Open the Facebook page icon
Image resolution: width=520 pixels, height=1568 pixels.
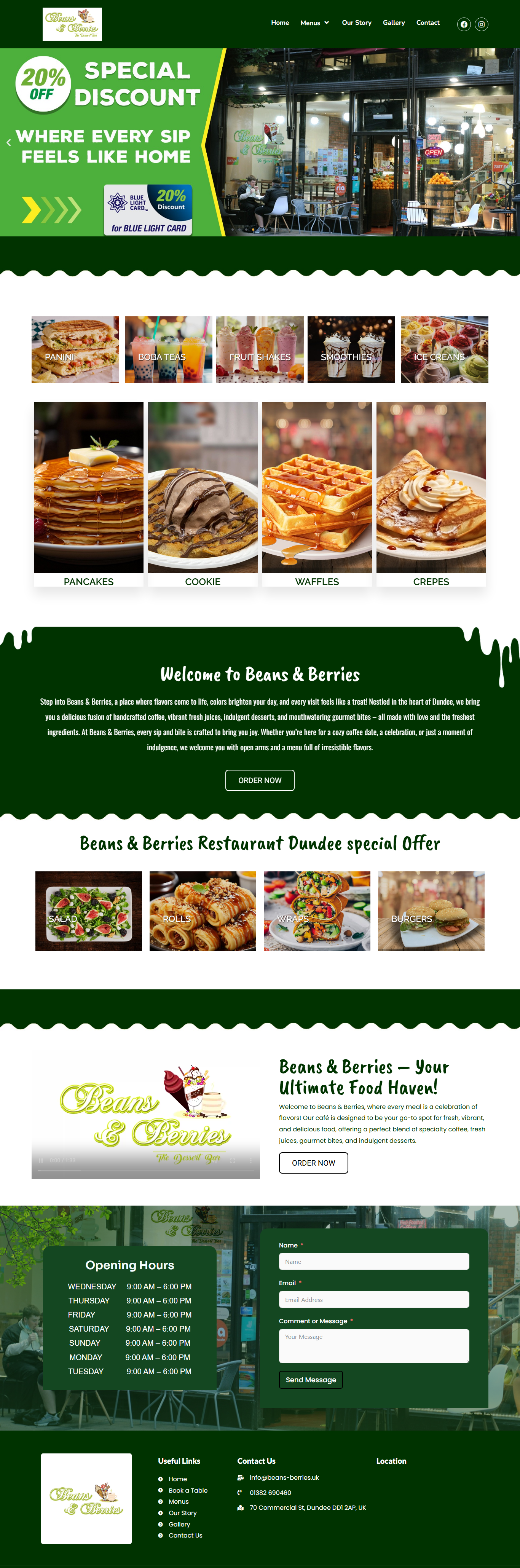point(464,24)
